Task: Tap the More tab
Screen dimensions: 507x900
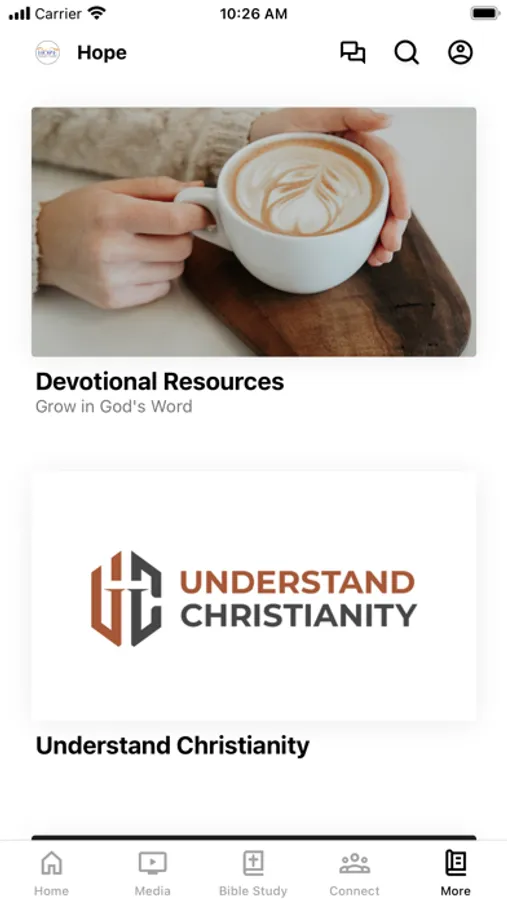Action: pos(455,872)
